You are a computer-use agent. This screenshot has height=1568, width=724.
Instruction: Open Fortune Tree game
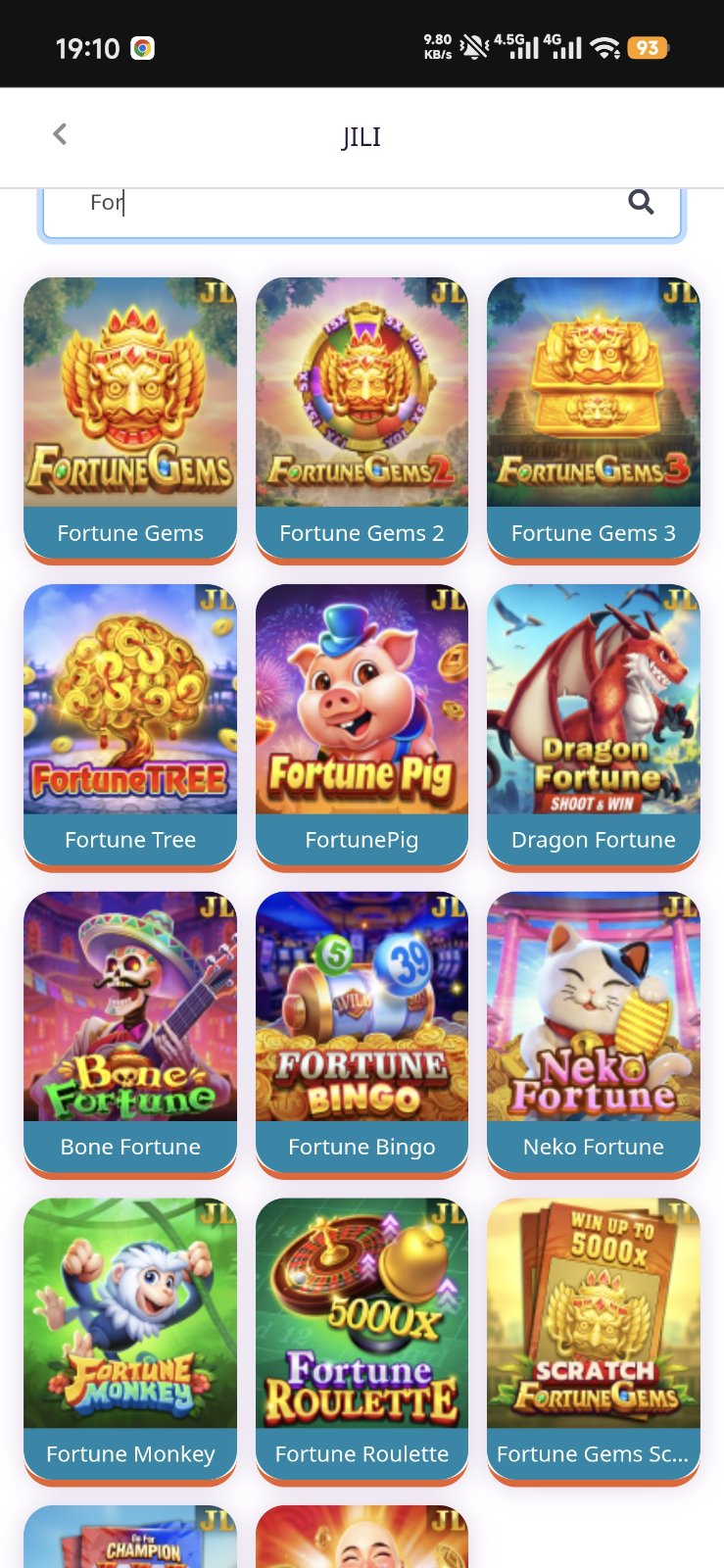[130, 723]
